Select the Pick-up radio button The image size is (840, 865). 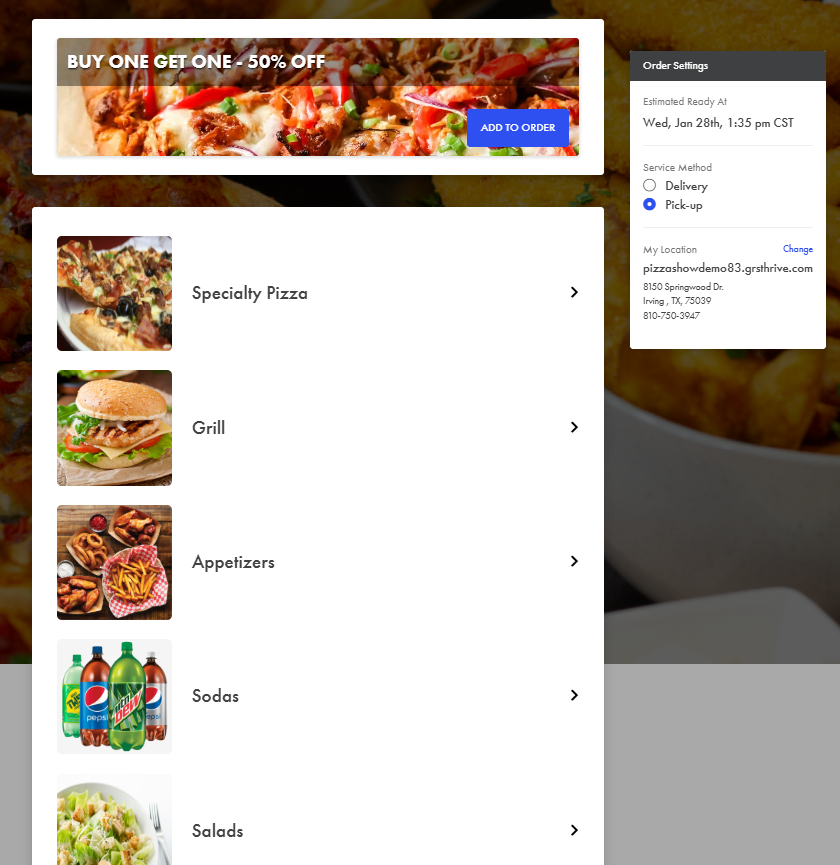(x=649, y=204)
